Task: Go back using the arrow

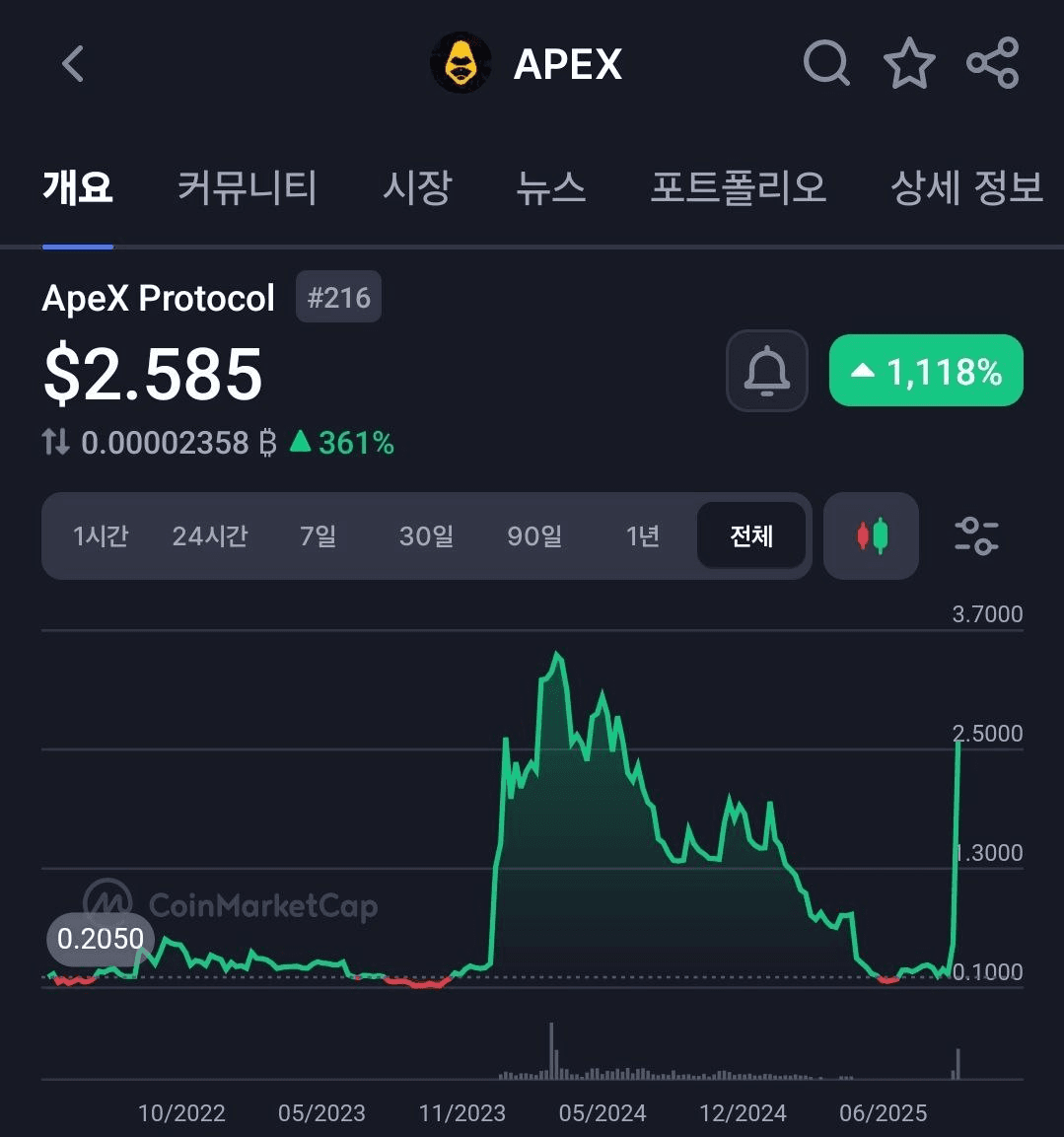Action: [72, 64]
